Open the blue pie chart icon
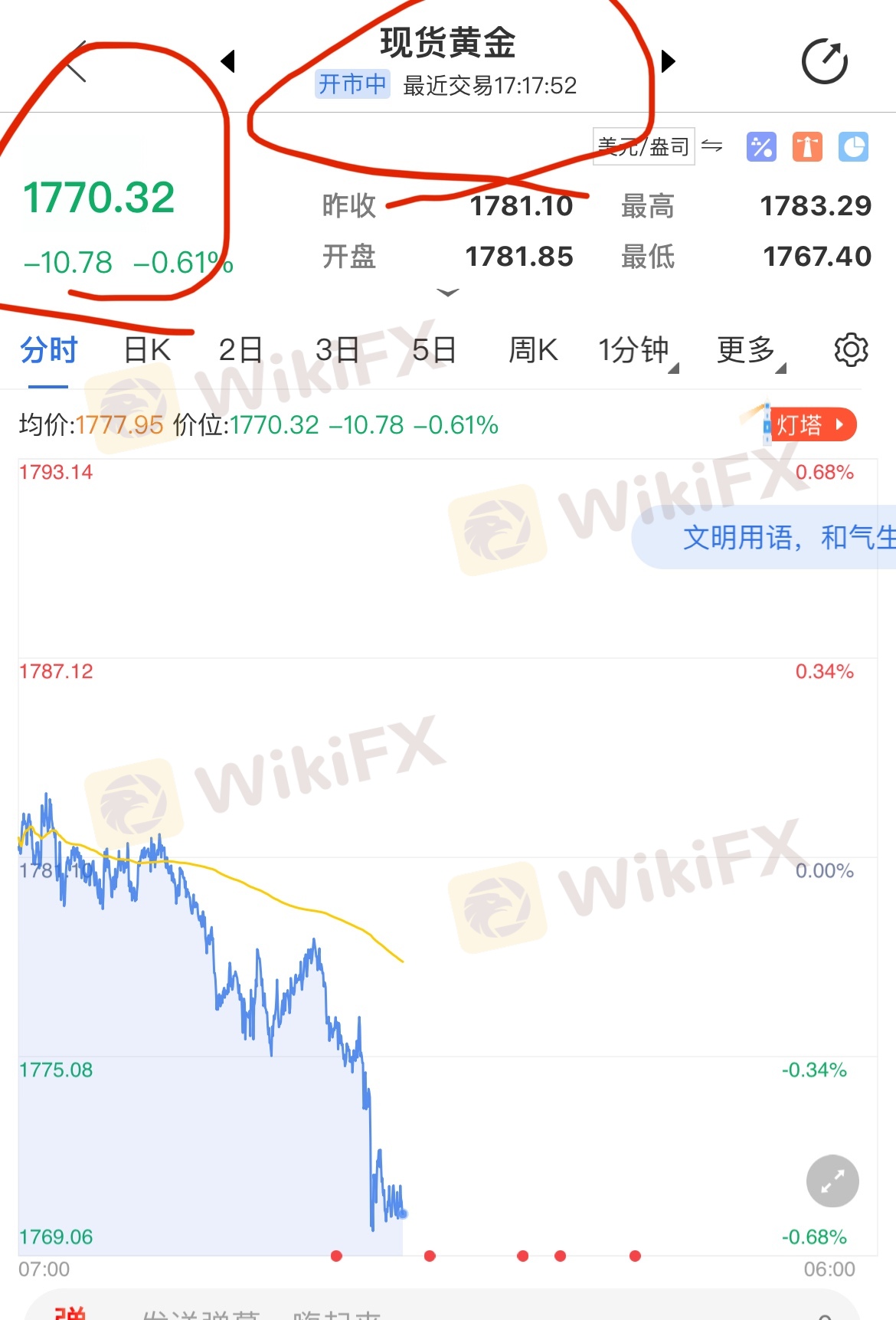896x1320 pixels. click(x=853, y=146)
